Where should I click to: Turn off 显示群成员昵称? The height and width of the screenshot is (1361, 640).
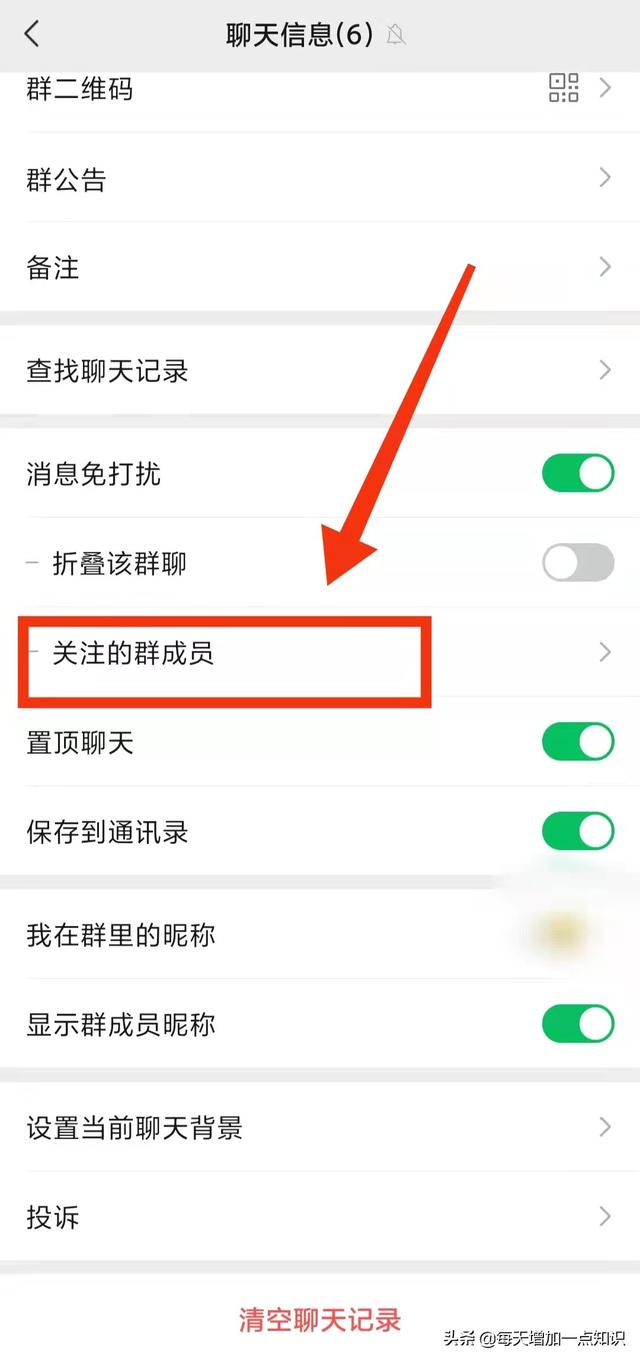(578, 1024)
